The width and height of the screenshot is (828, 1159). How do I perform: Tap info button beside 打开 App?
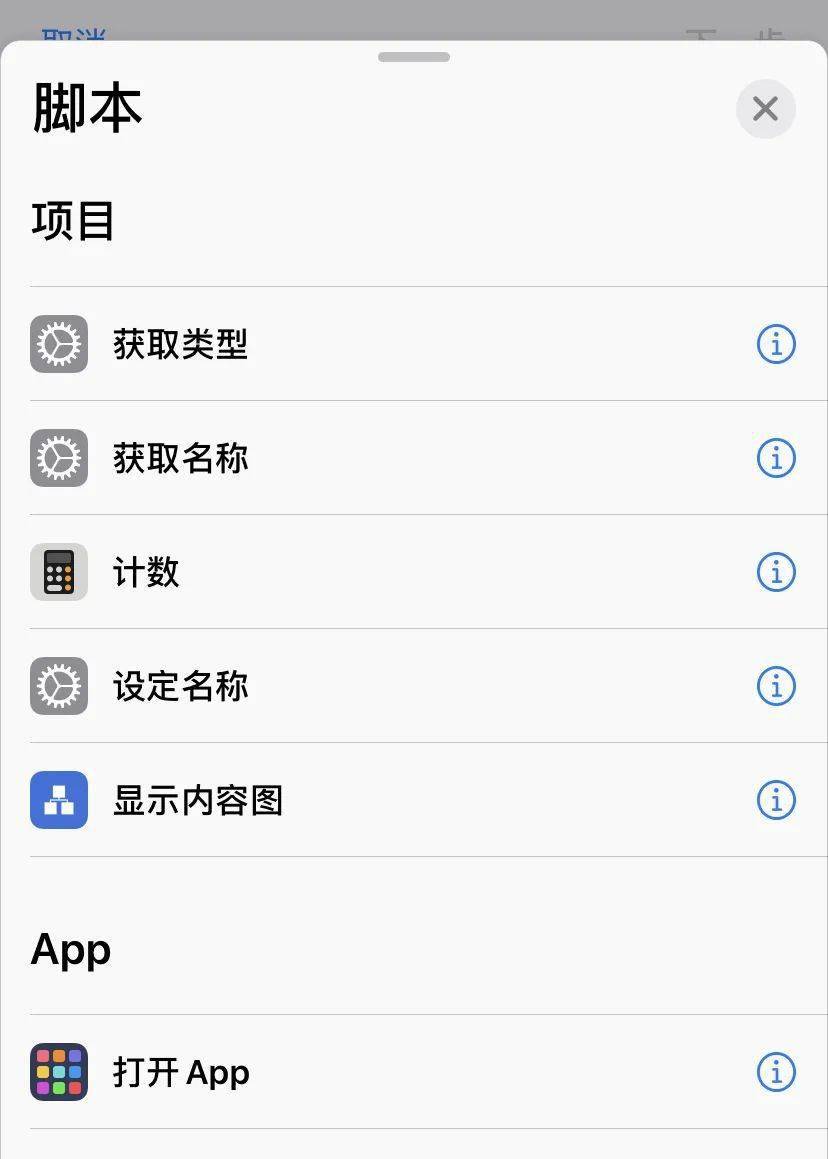pyautogui.click(x=775, y=1071)
